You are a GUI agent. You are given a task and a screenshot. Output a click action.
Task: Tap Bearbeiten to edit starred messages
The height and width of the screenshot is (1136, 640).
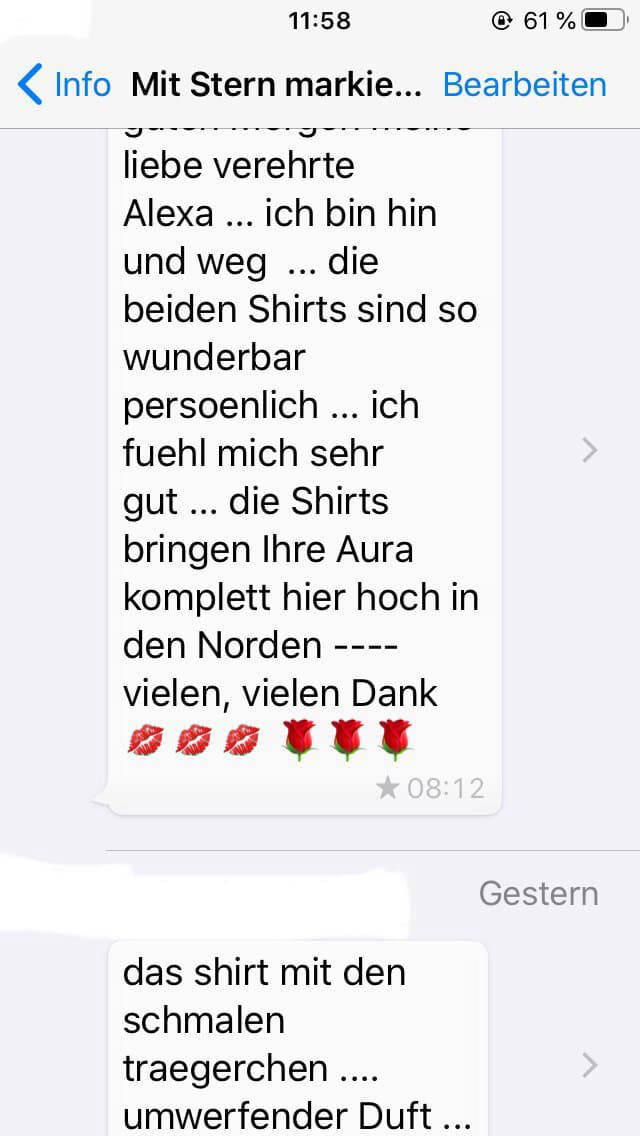[x=524, y=85]
